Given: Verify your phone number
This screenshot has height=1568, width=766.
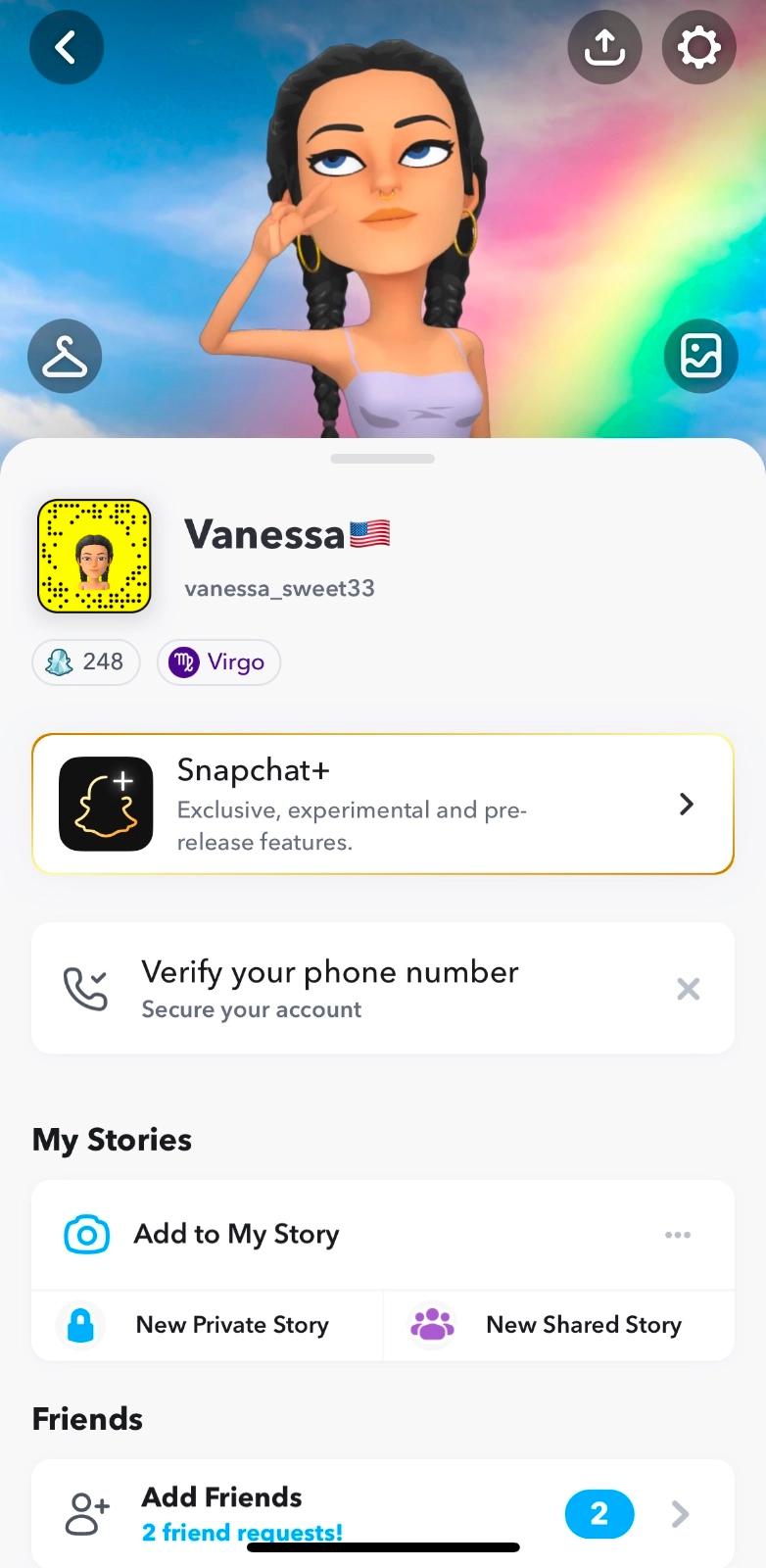Looking at the screenshot, I should pyautogui.click(x=329, y=988).
